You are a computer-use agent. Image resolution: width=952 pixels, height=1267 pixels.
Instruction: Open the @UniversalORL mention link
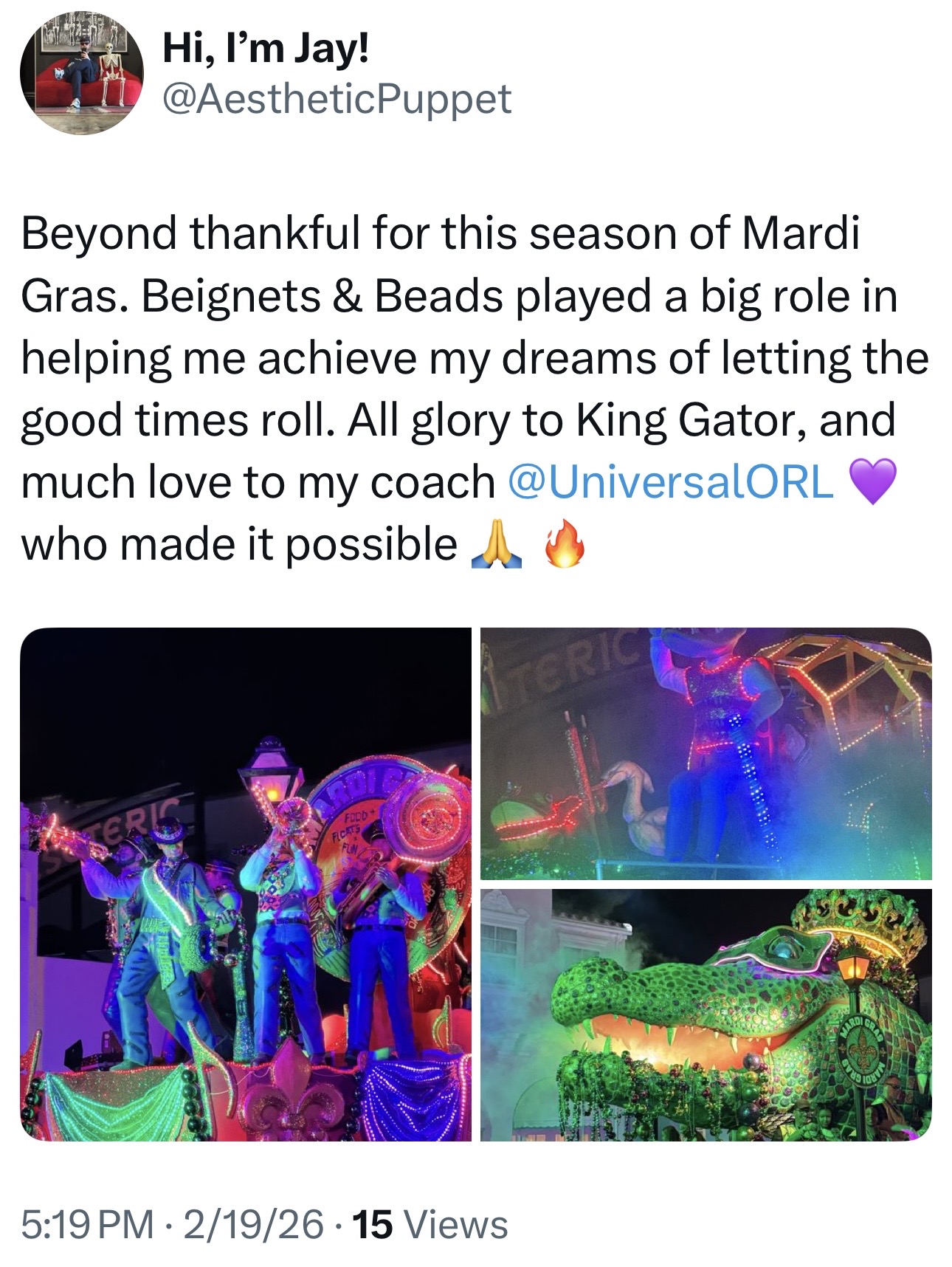670,481
